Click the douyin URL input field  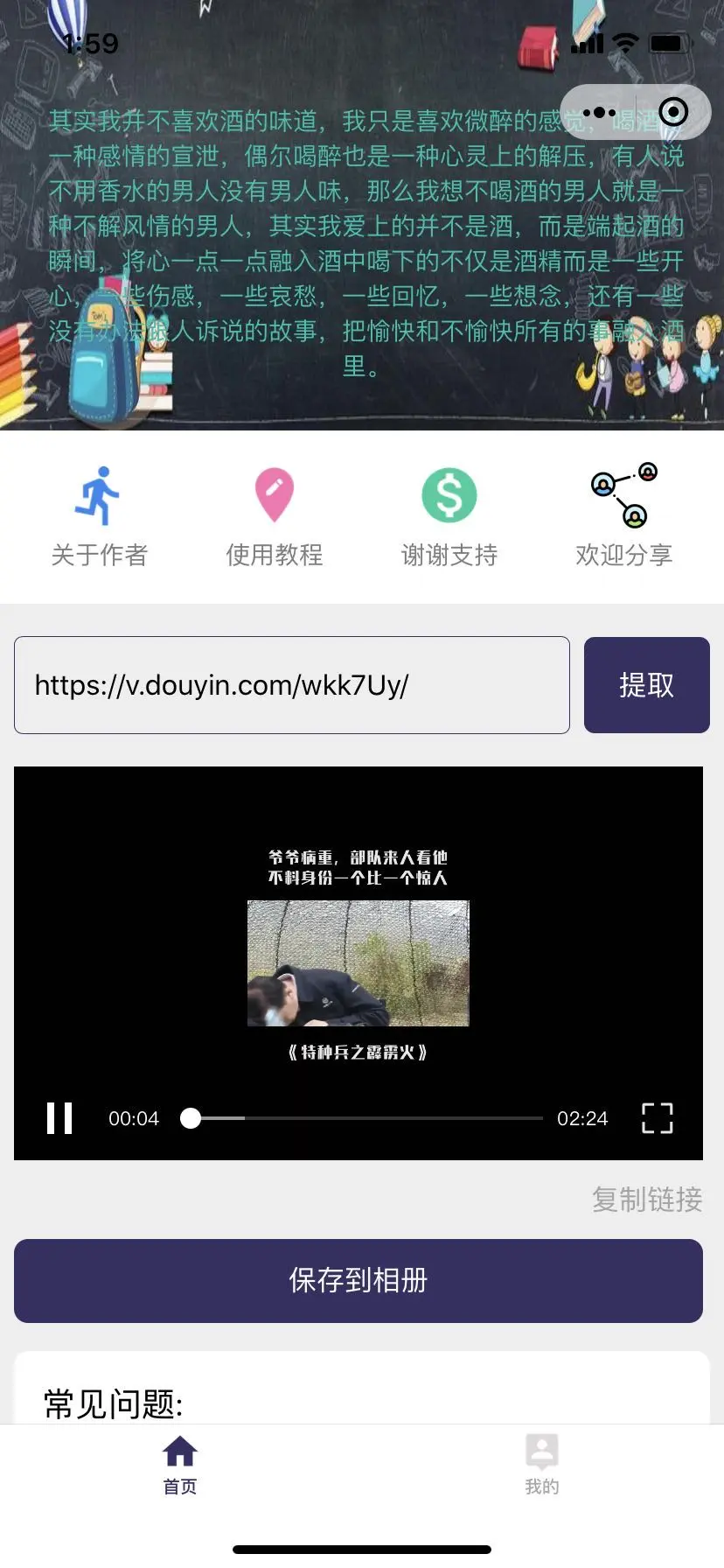coord(291,684)
